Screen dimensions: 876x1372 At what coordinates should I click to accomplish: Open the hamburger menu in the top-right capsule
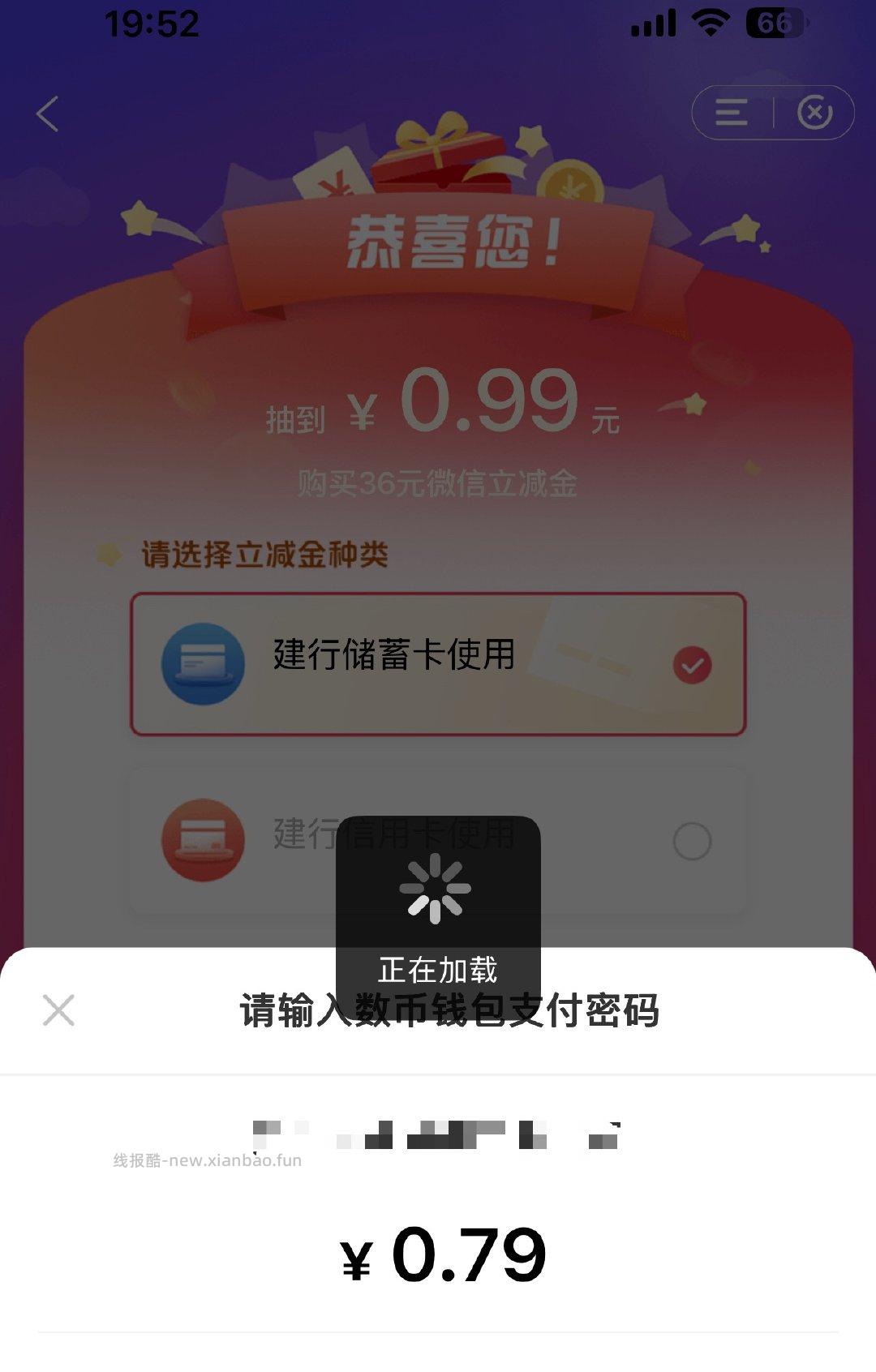tap(731, 114)
